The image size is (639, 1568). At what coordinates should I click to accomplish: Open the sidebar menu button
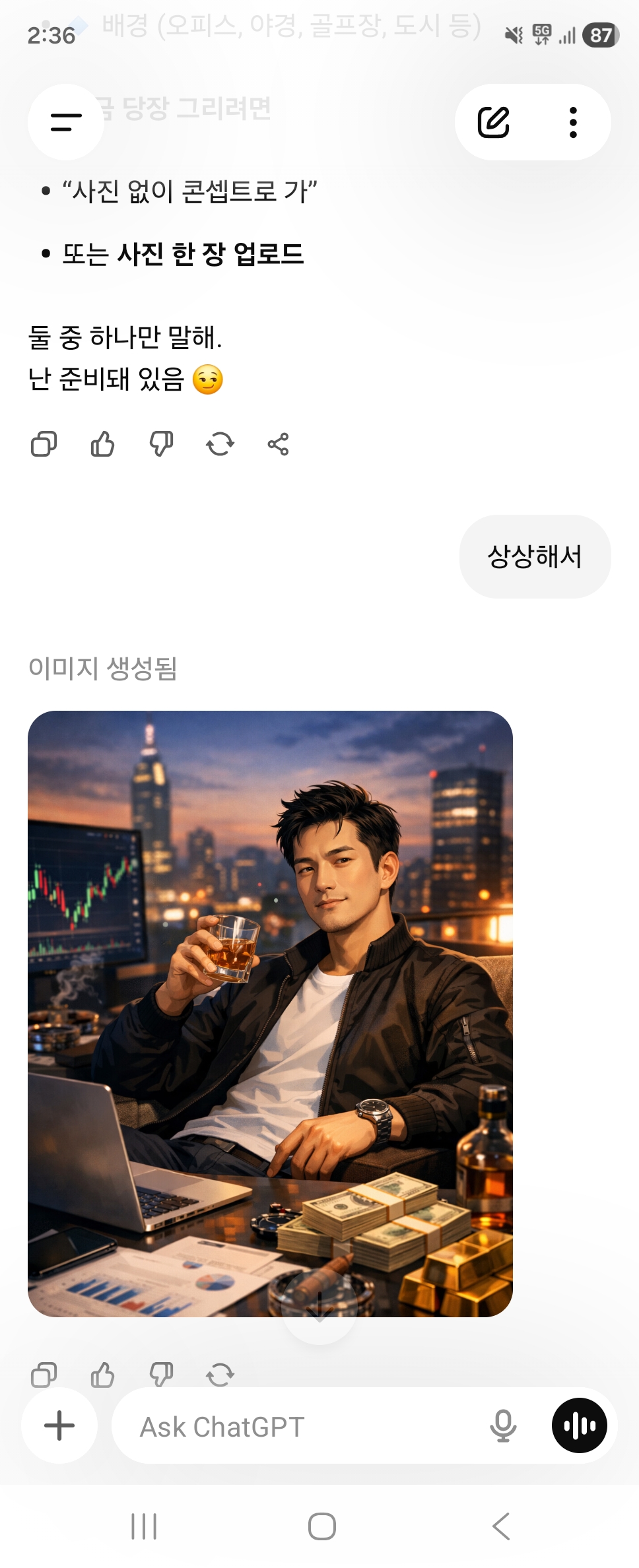[x=66, y=122]
